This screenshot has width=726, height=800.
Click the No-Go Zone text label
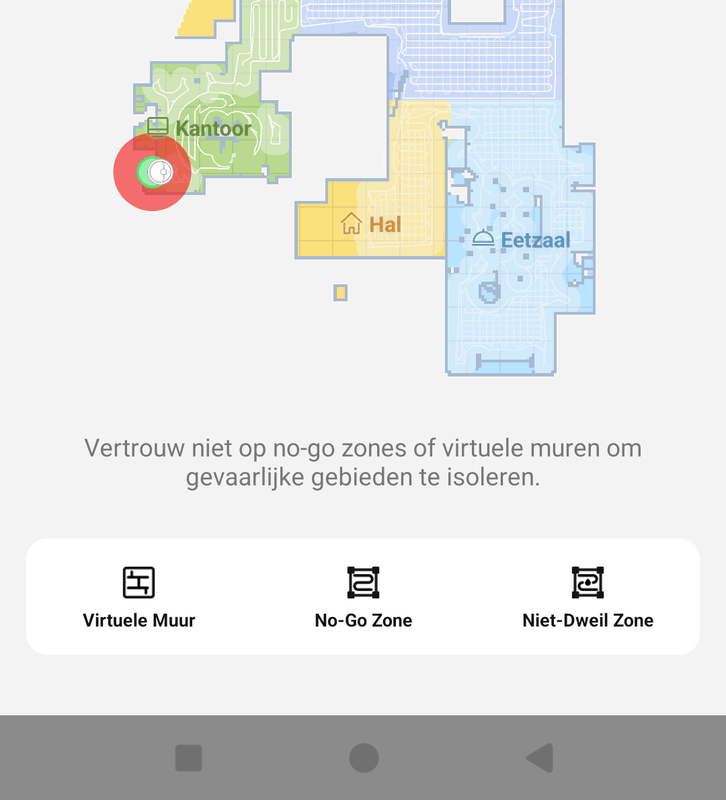pyautogui.click(x=363, y=620)
